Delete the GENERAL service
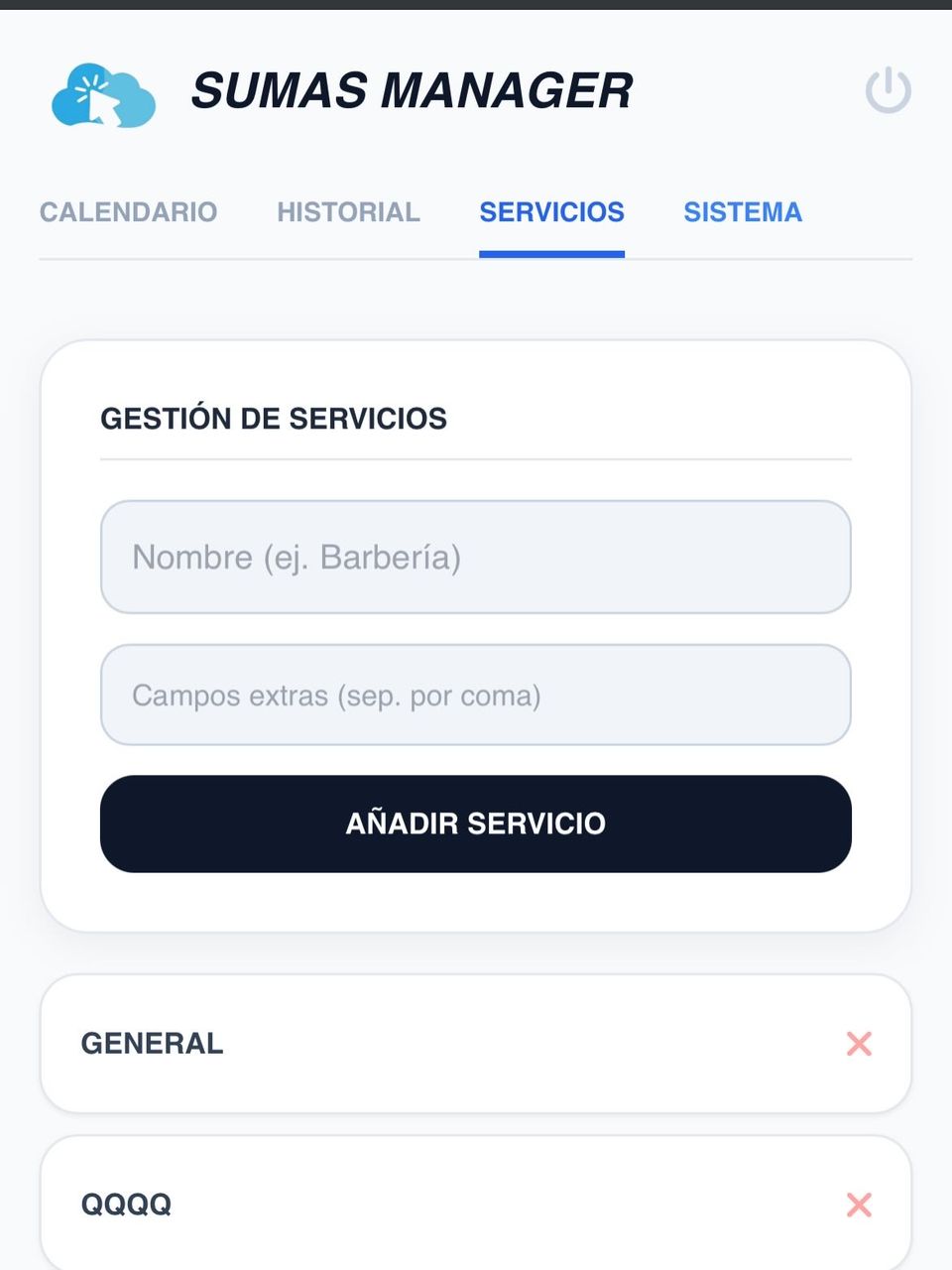This screenshot has width=952, height=1270. click(x=859, y=1044)
